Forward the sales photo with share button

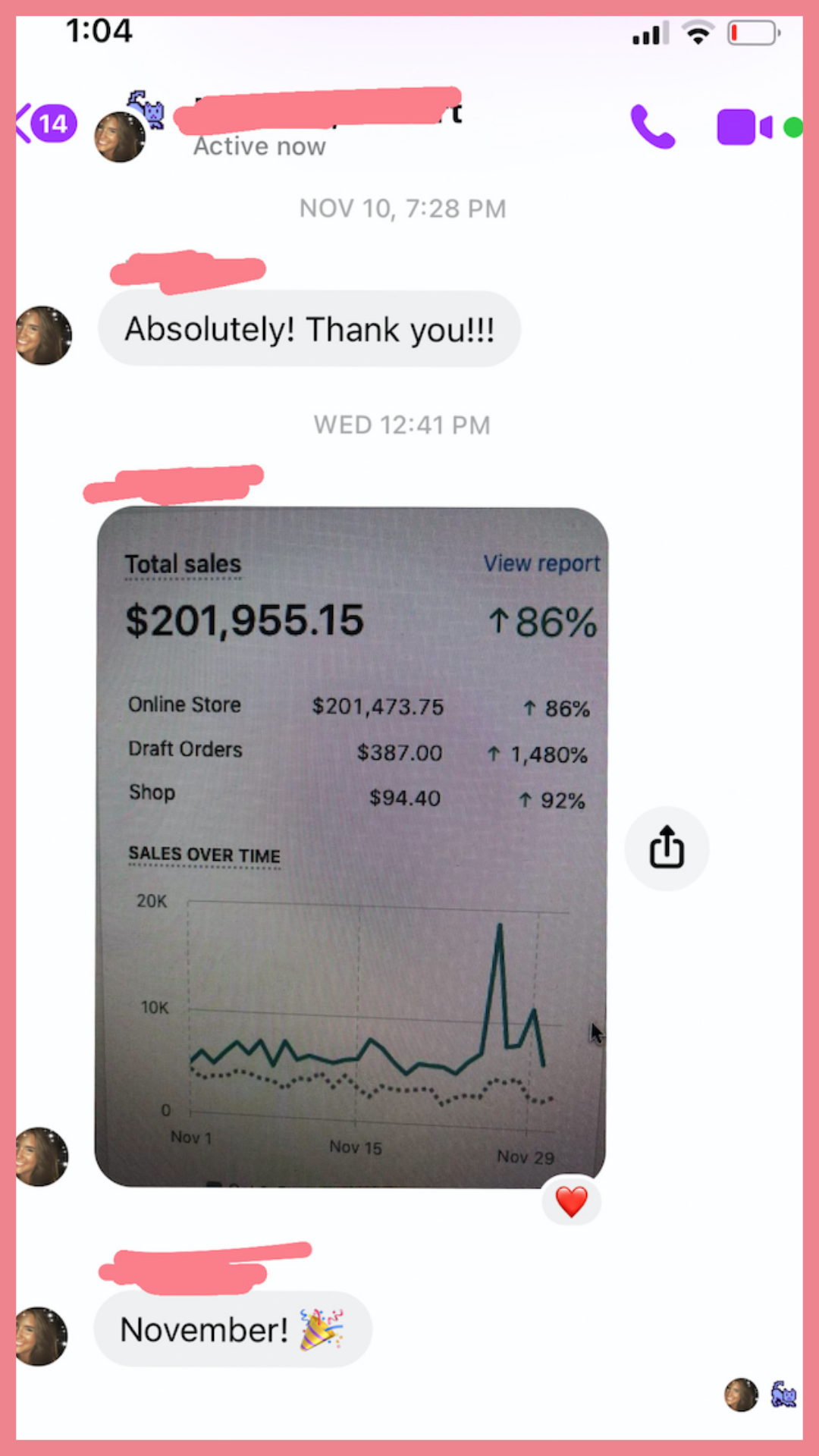coord(667,848)
